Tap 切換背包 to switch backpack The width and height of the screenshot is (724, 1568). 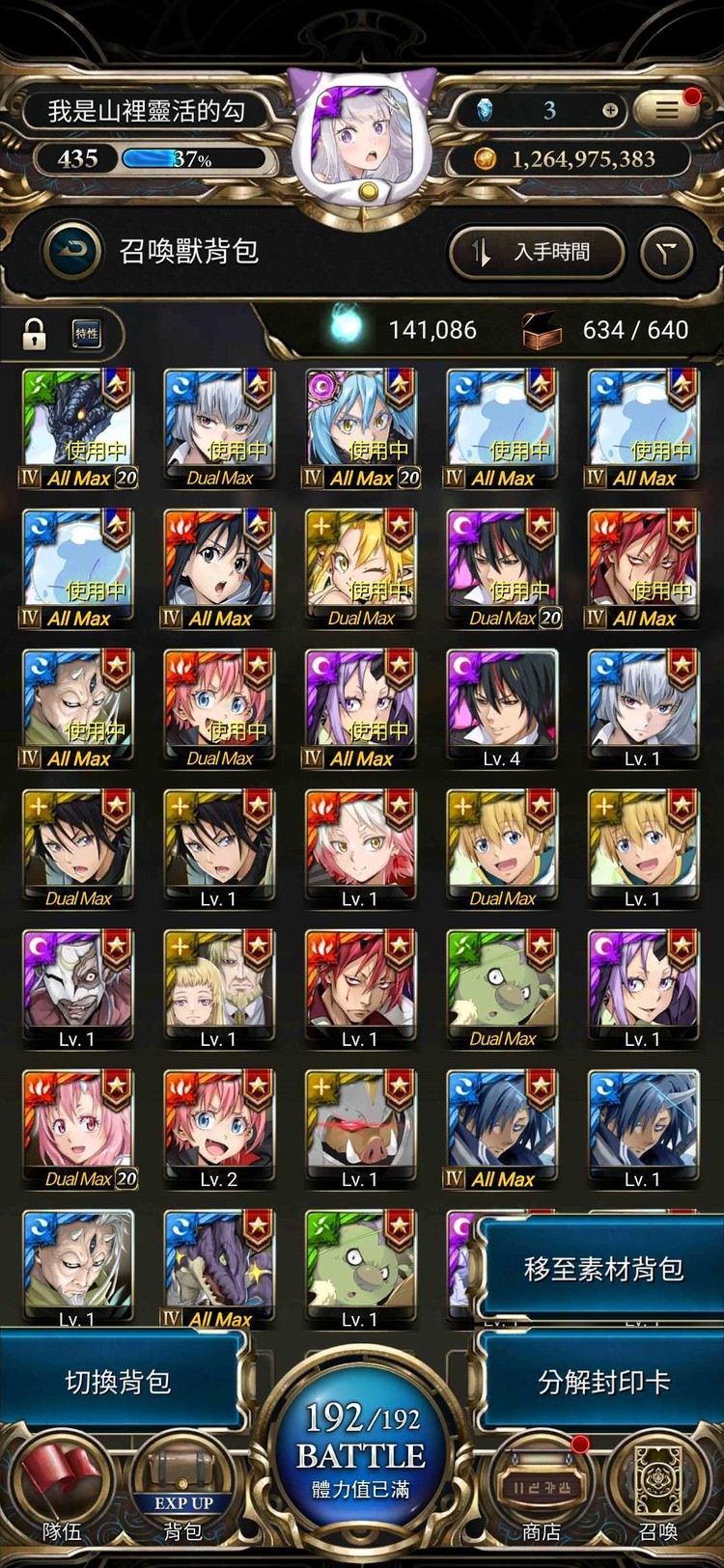pos(118,1382)
